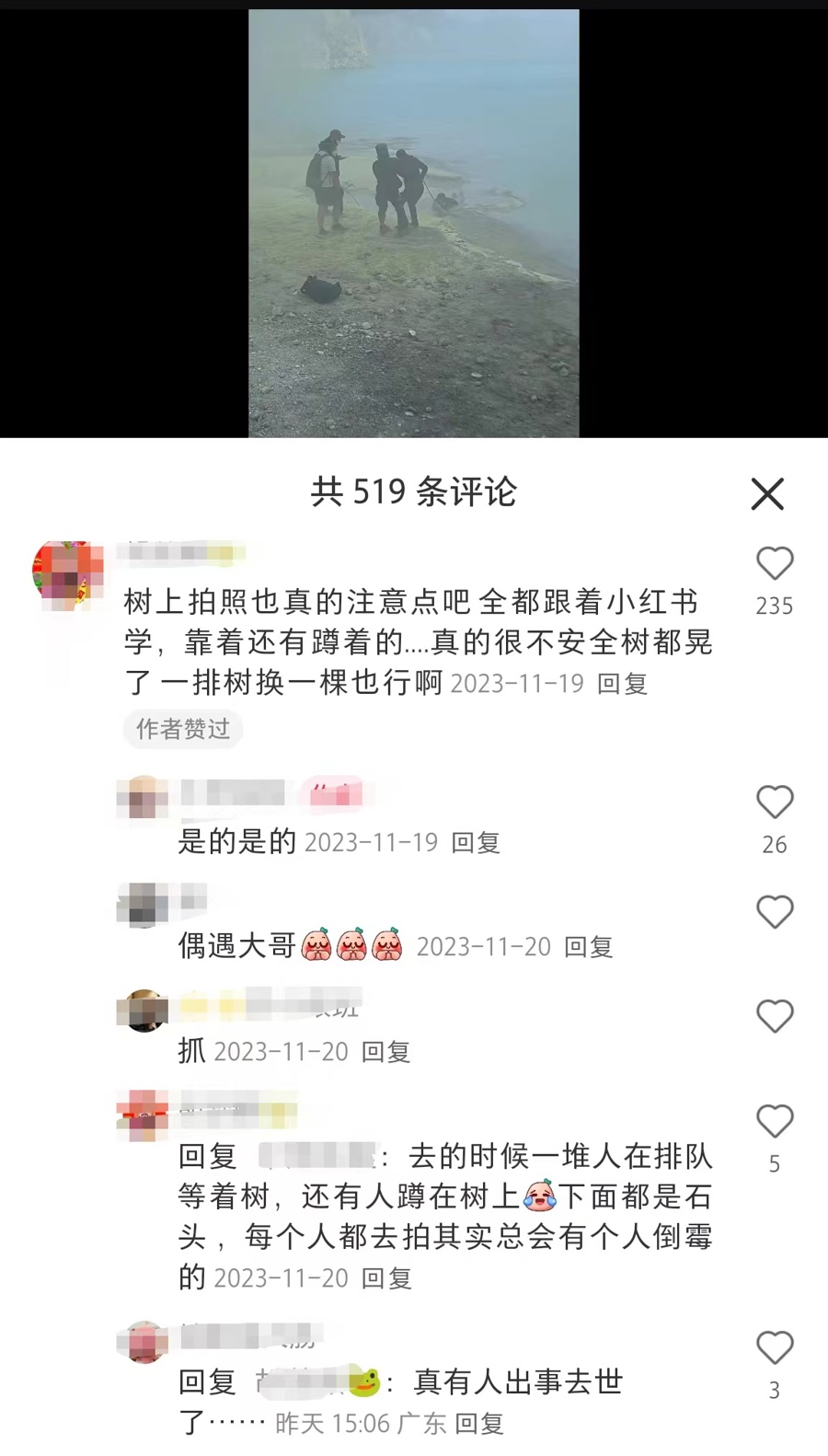Like the reply 真有人出事去世了
This screenshot has height=1456, width=828.
point(775,1348)
